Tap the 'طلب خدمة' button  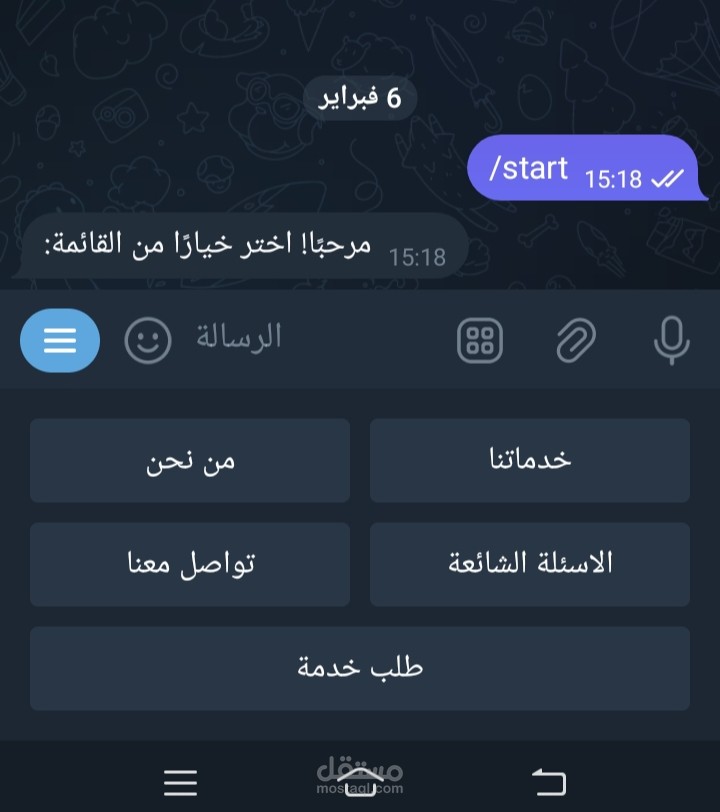[x=360, y=668]
